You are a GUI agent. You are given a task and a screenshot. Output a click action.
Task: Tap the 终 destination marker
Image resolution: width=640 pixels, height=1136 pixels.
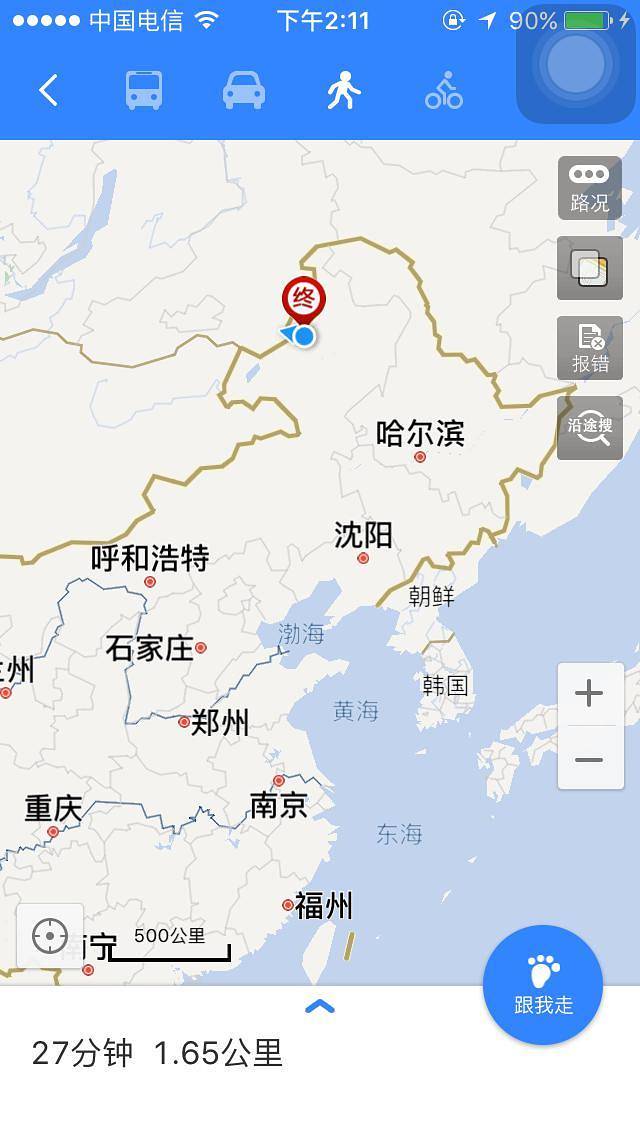303,298
